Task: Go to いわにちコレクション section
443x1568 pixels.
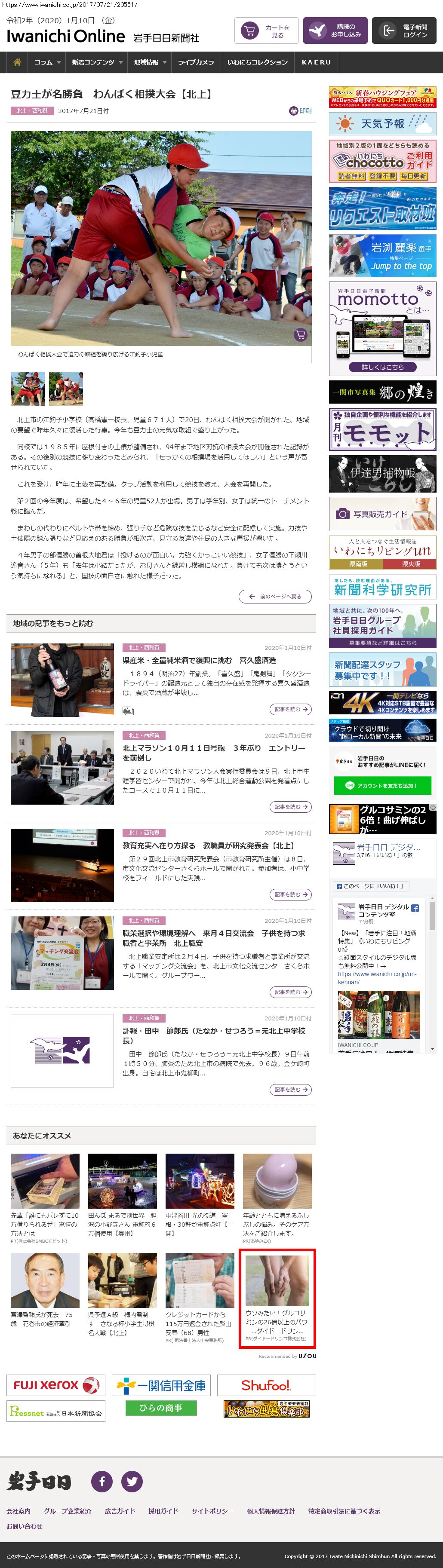Action: click(257, 62)
